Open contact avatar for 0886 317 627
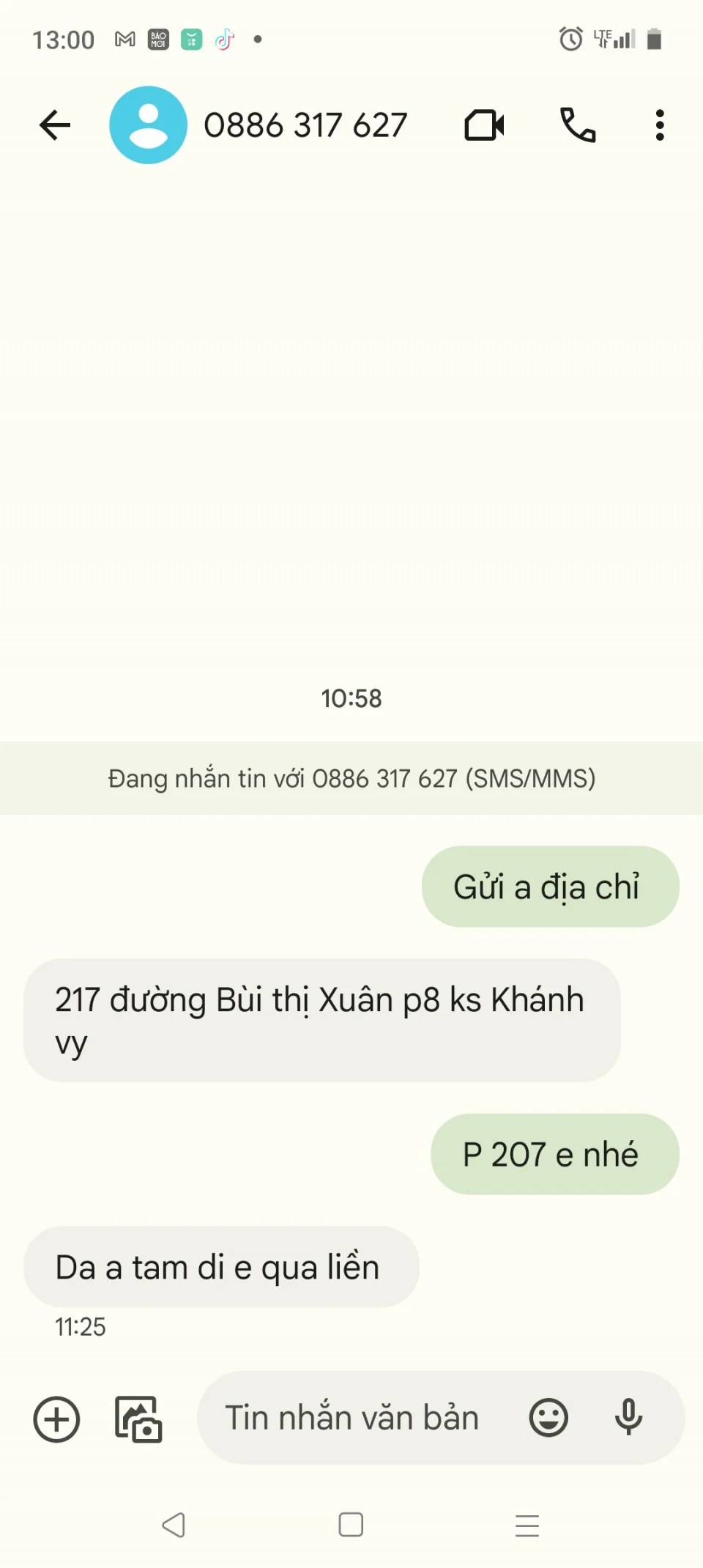703x1568 pixels. (148, 125)
